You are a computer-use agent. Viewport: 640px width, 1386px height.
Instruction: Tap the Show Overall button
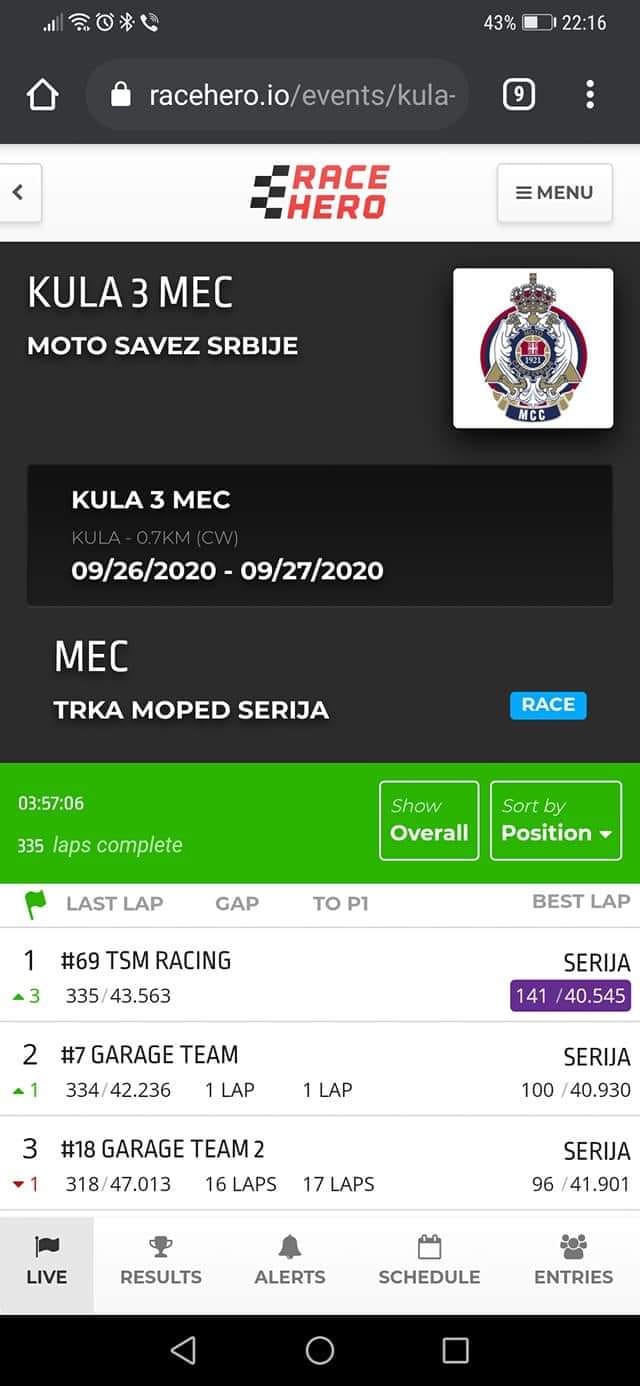[429, 820]
